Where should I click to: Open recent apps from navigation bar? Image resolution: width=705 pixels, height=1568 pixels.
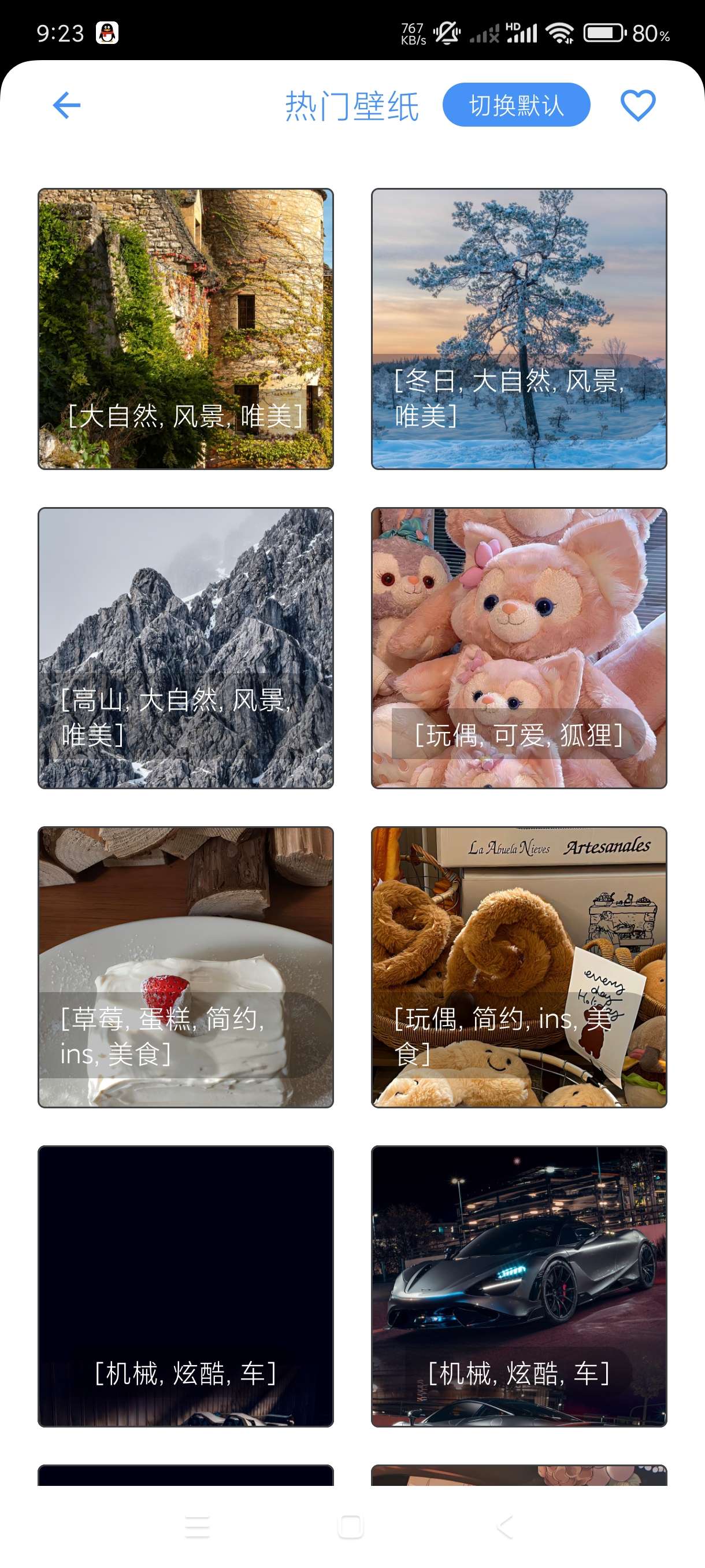coord(197,1526)
